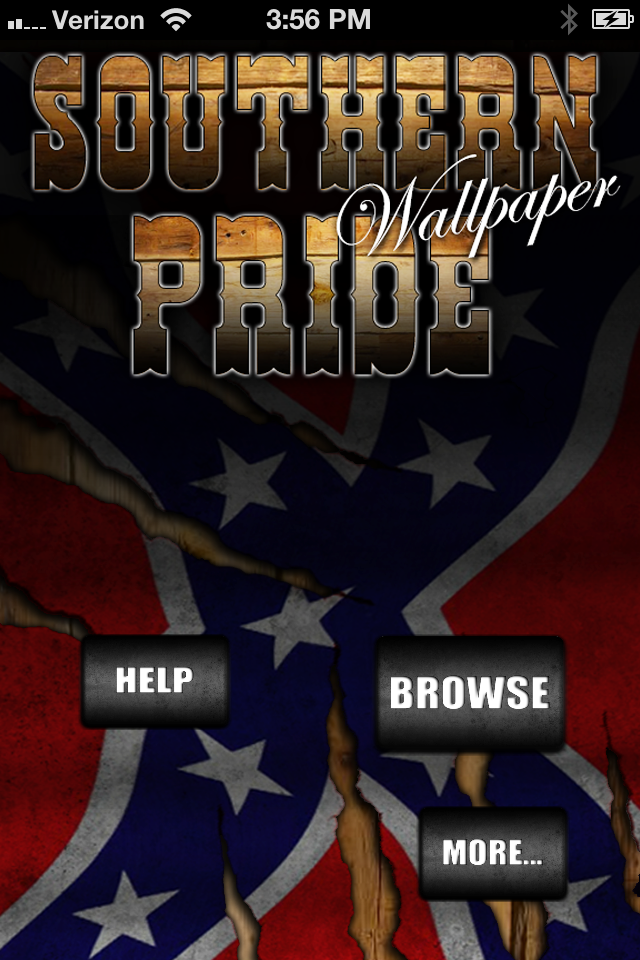The height and width of the screenshot is (960, 640).
Task: Tap Browse to view wallpapers
Action: click(469, 693)
